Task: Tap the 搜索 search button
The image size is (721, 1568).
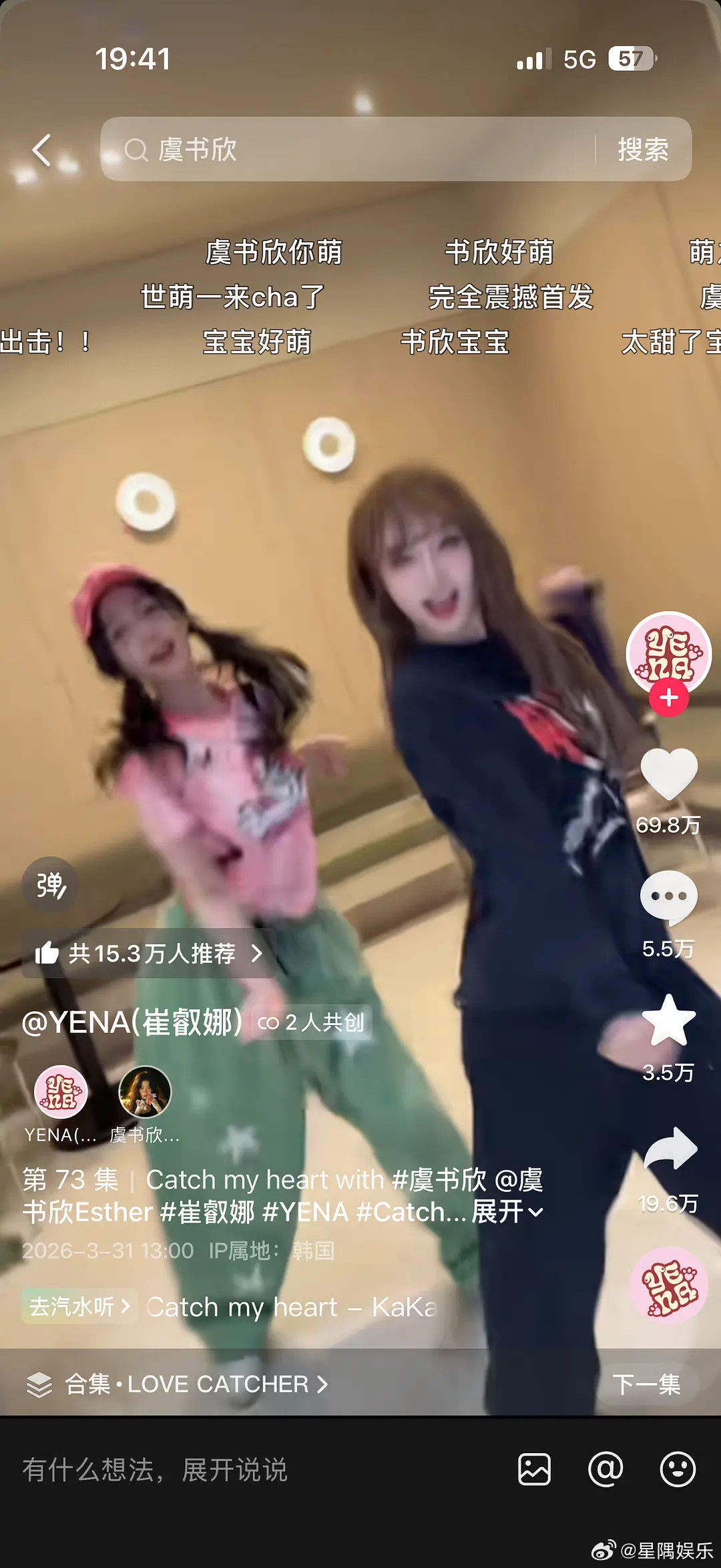Action: pos(643,149)
